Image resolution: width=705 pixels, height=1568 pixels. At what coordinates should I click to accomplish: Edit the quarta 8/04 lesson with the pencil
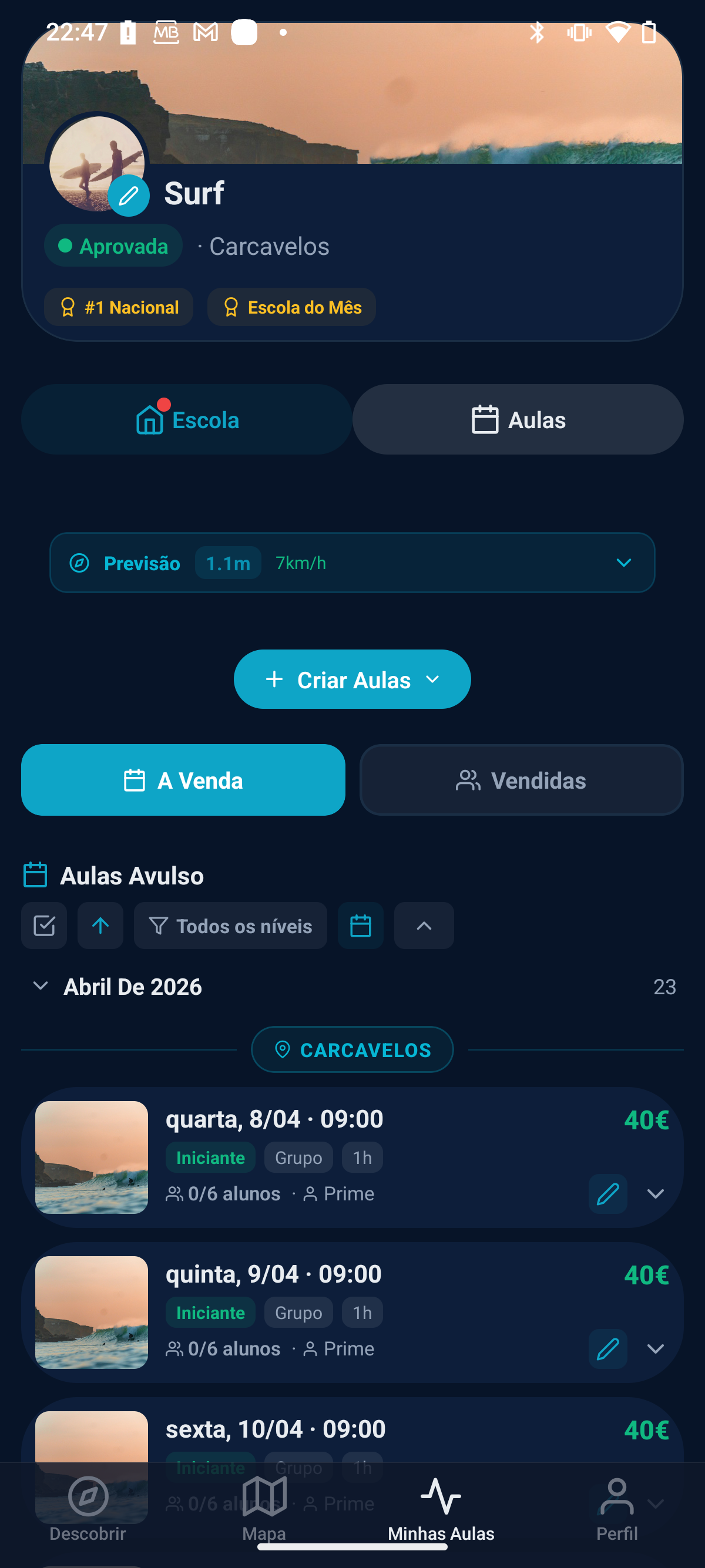coord(607,1193)
